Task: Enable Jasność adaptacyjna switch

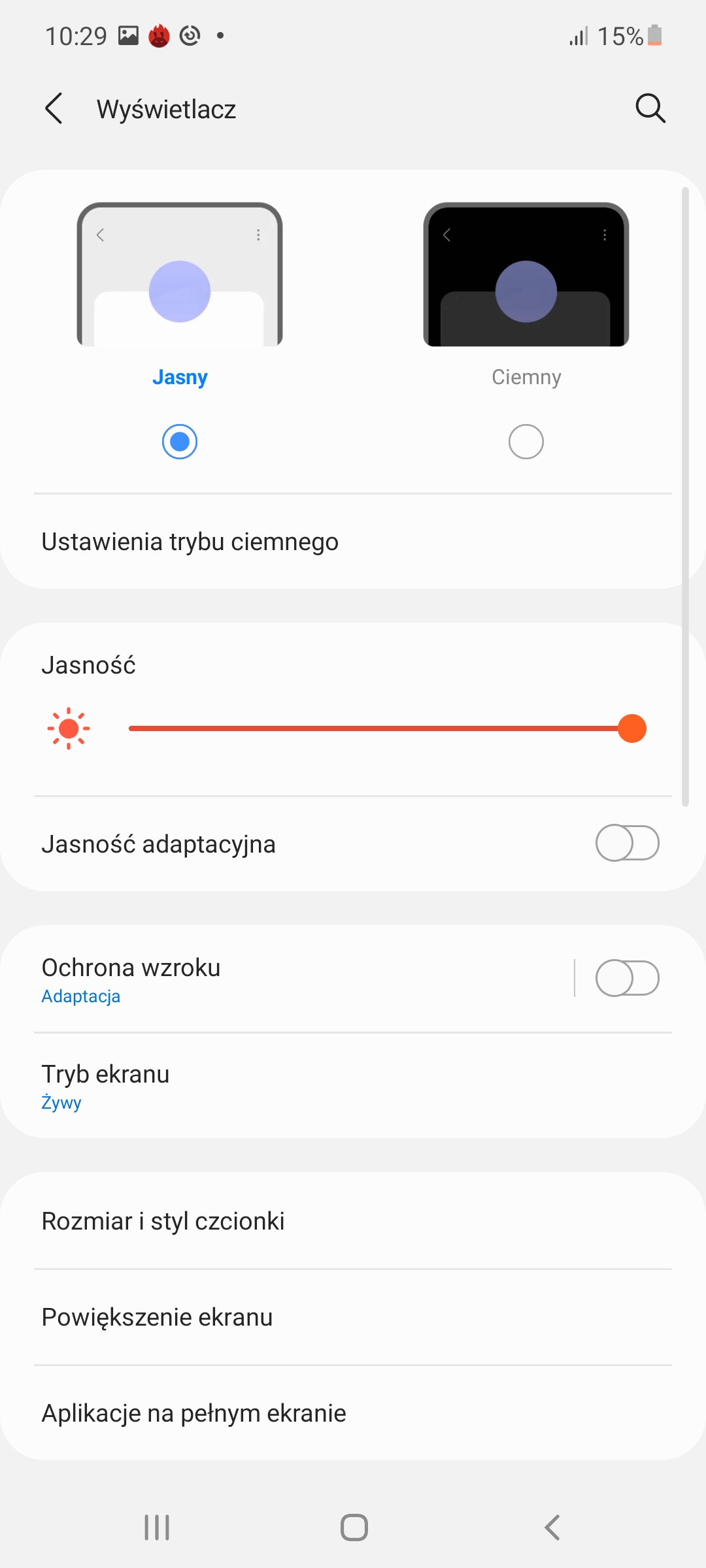Action: tap(627, 843)
